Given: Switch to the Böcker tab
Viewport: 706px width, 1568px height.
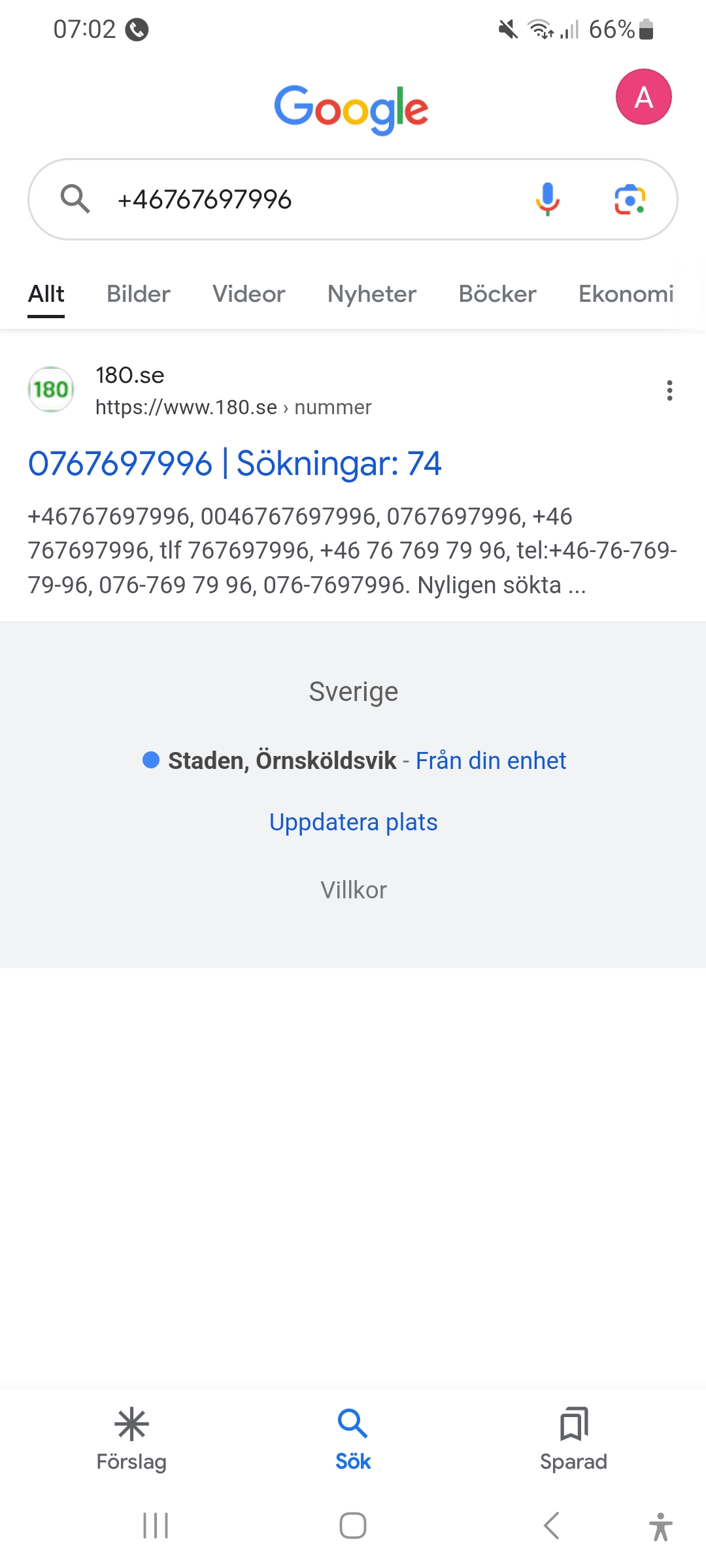Looking at the screenshot, I should pyautogui.click(x=497, y=294).
